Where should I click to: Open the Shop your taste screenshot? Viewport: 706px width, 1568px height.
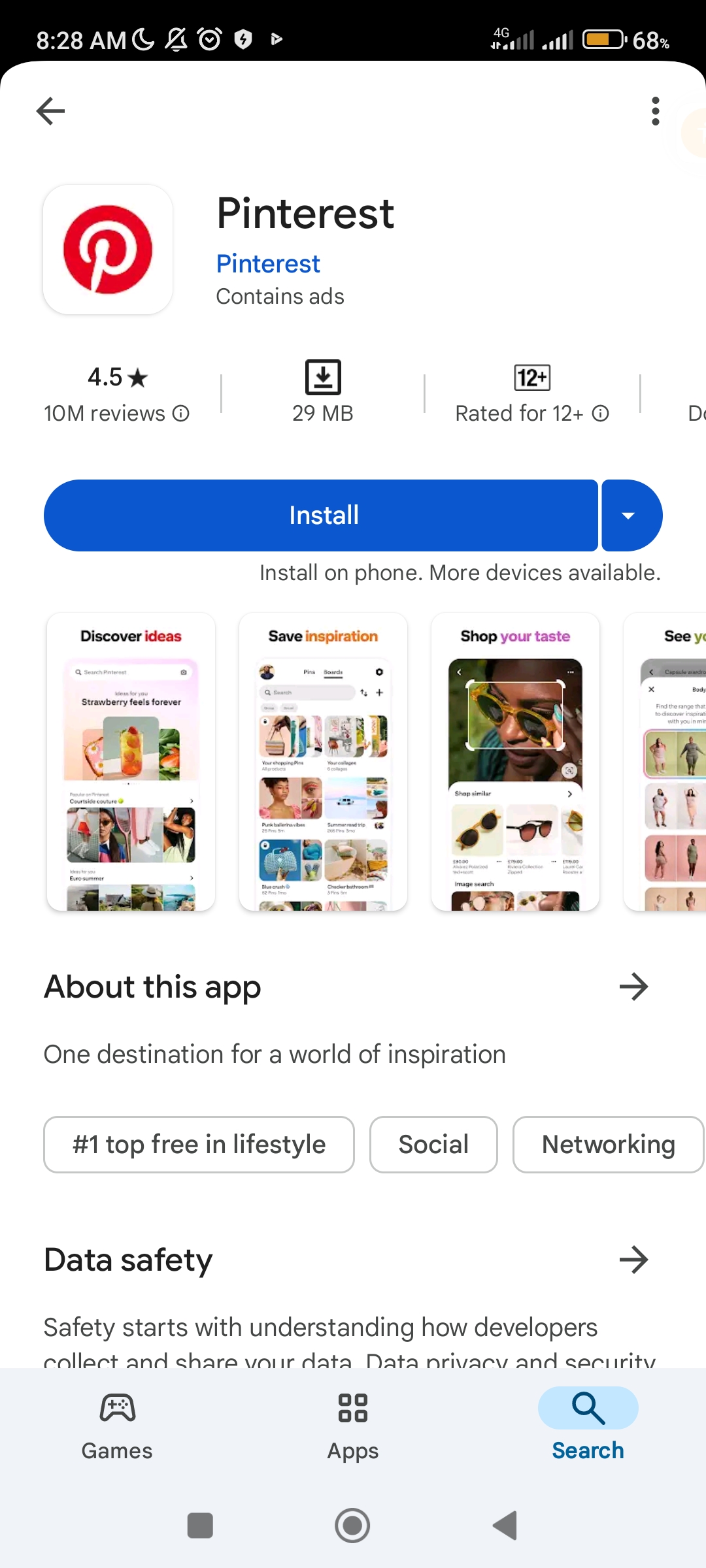515,762
